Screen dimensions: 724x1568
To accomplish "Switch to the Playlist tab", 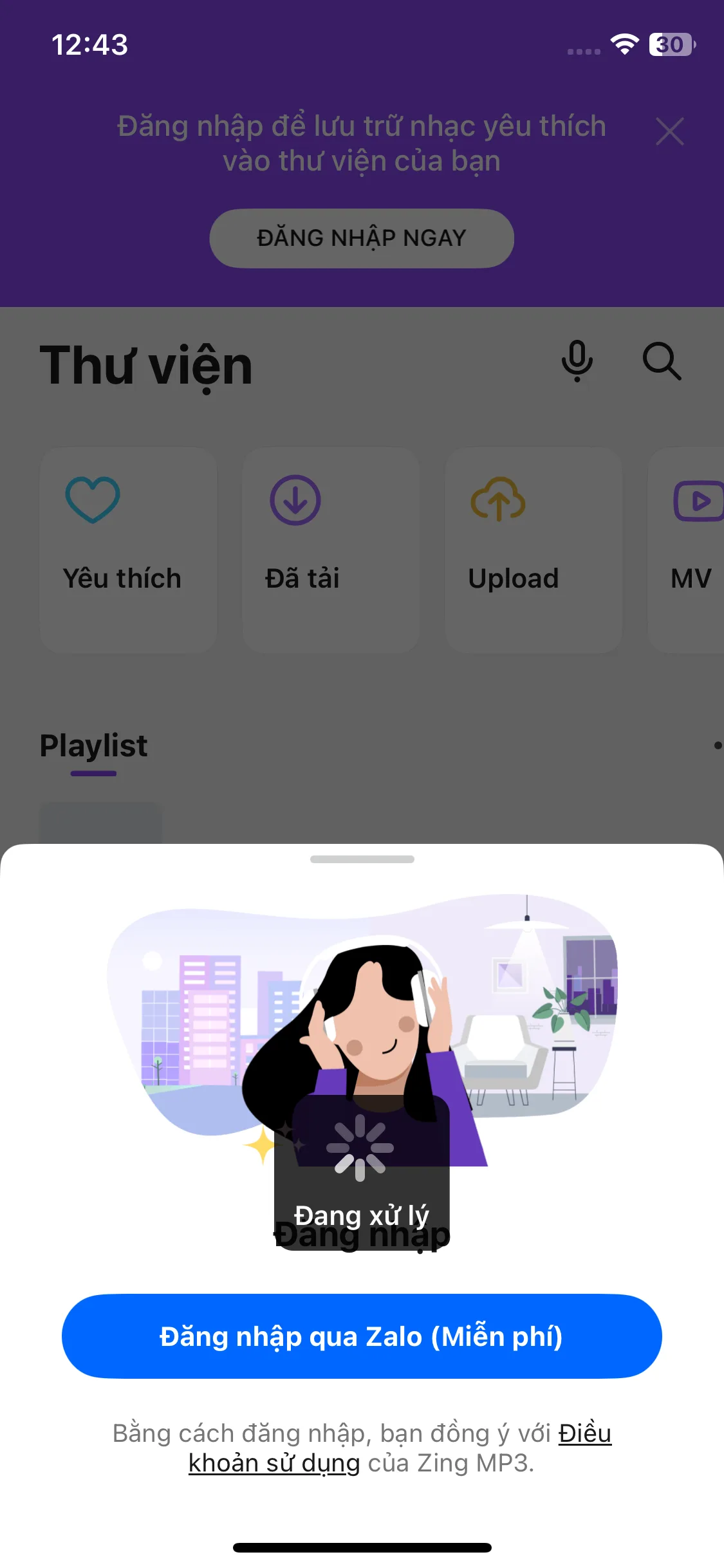I will tap(93, 747).
